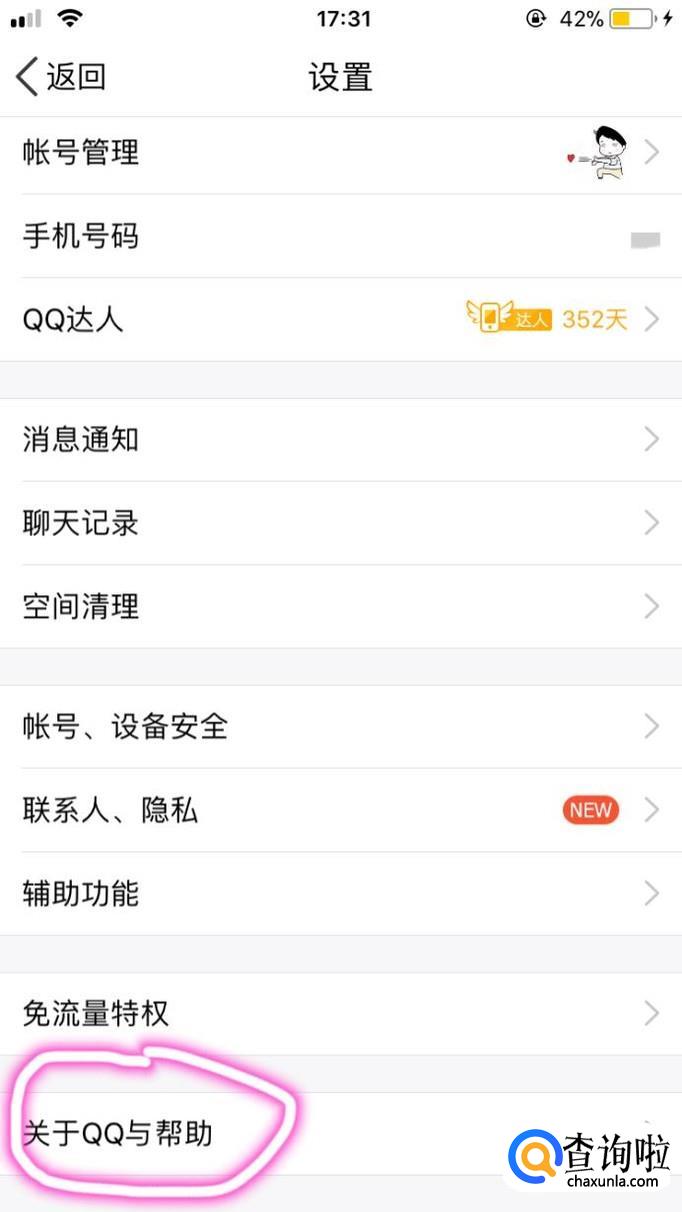
Task: Open 消息通知 message notification settings
Action: (x=81, y=439)
